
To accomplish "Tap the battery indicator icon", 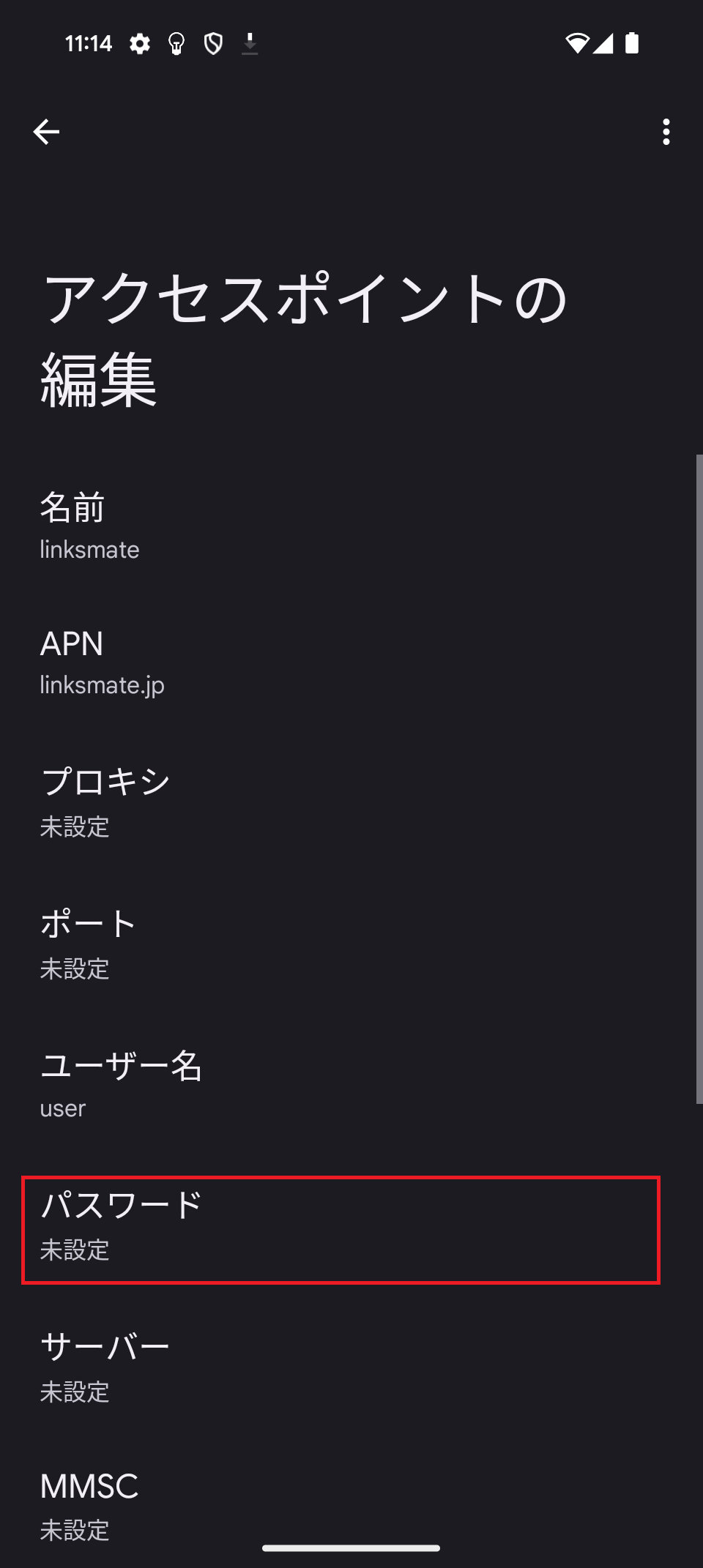I will click(x=631, y=43).
